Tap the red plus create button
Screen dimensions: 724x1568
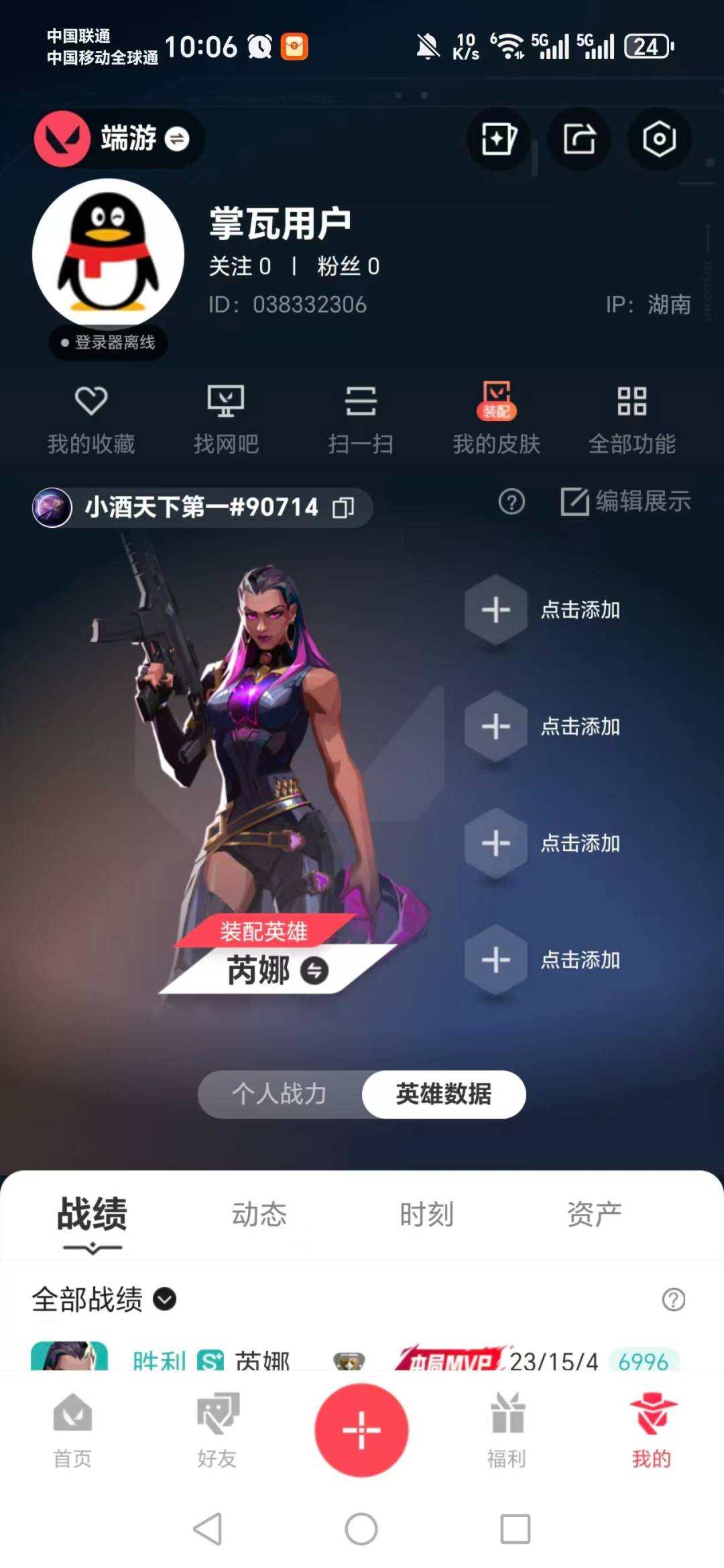tap(361, 1429)
